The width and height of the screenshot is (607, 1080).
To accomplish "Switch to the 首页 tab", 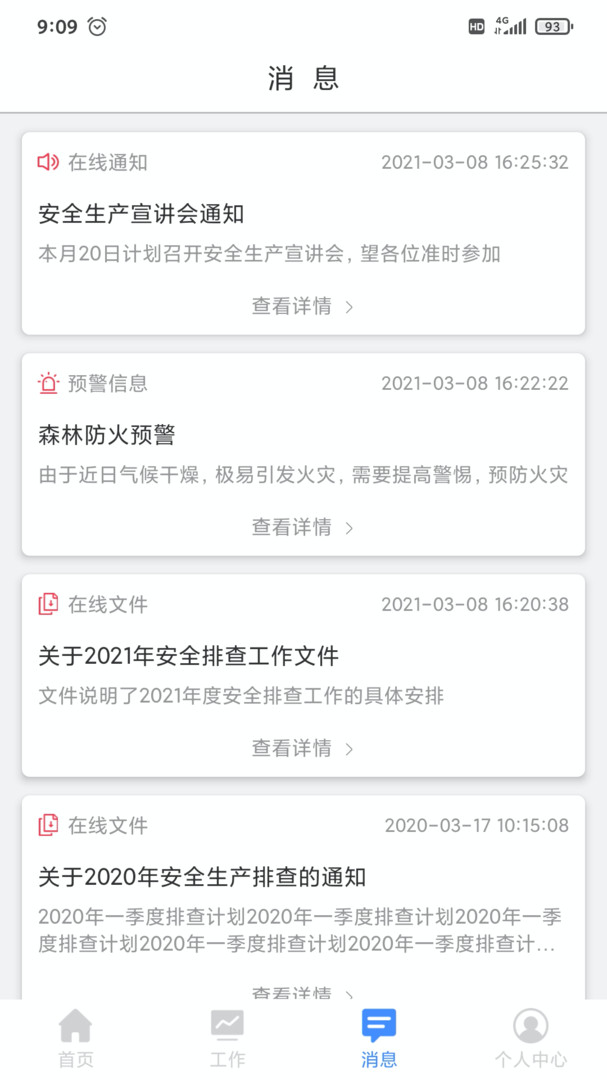I will click(75, 1038).
